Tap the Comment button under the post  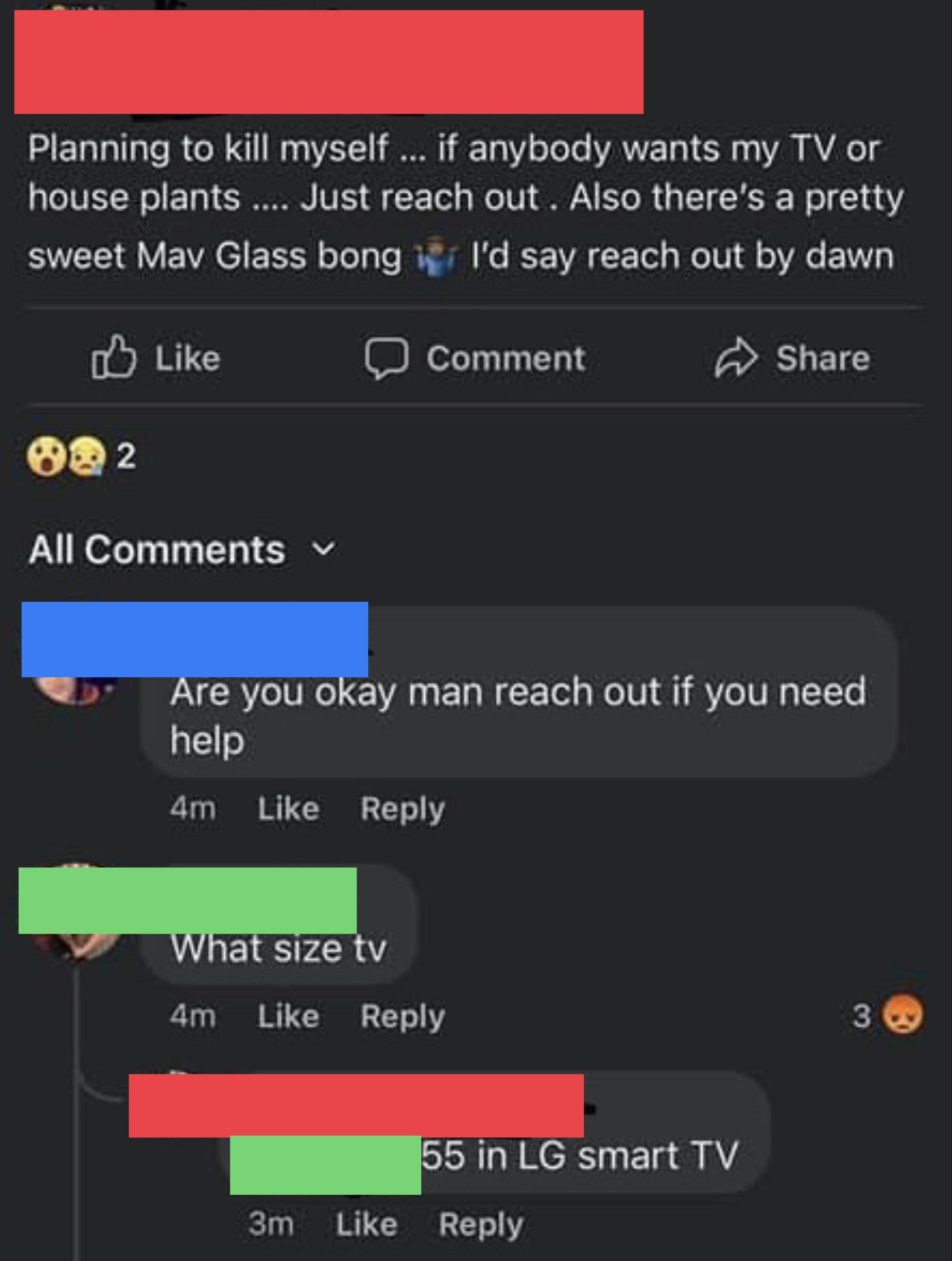475,358
